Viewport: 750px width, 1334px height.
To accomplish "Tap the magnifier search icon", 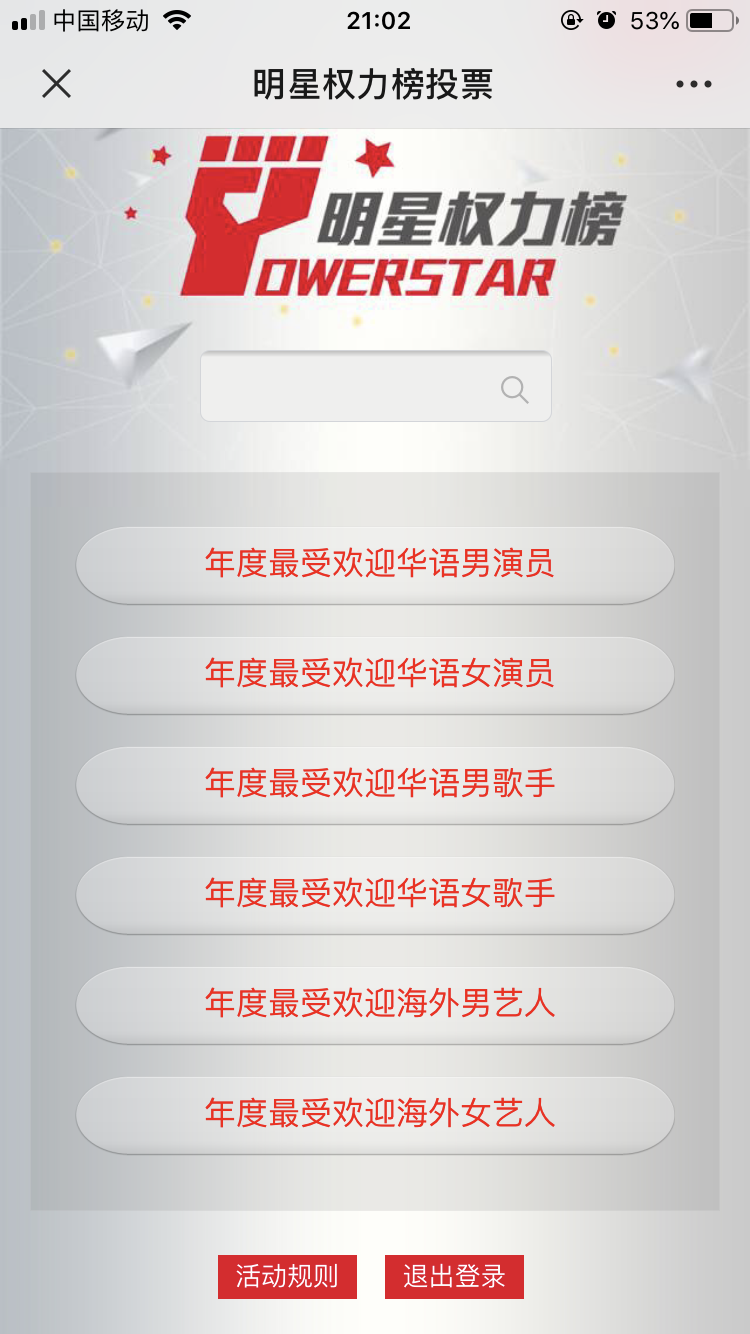I will click(x=514, y=389).
